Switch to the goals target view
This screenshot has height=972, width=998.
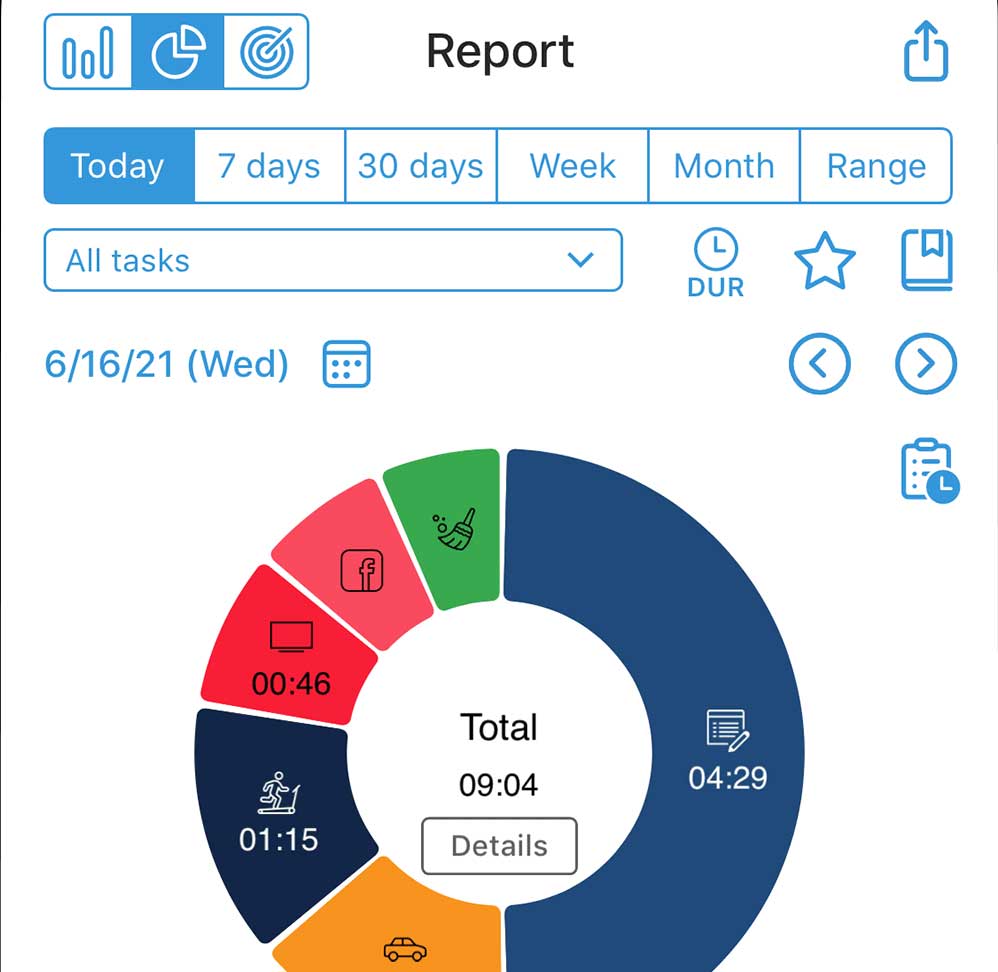pyautogui.click(x=267, y=51)
